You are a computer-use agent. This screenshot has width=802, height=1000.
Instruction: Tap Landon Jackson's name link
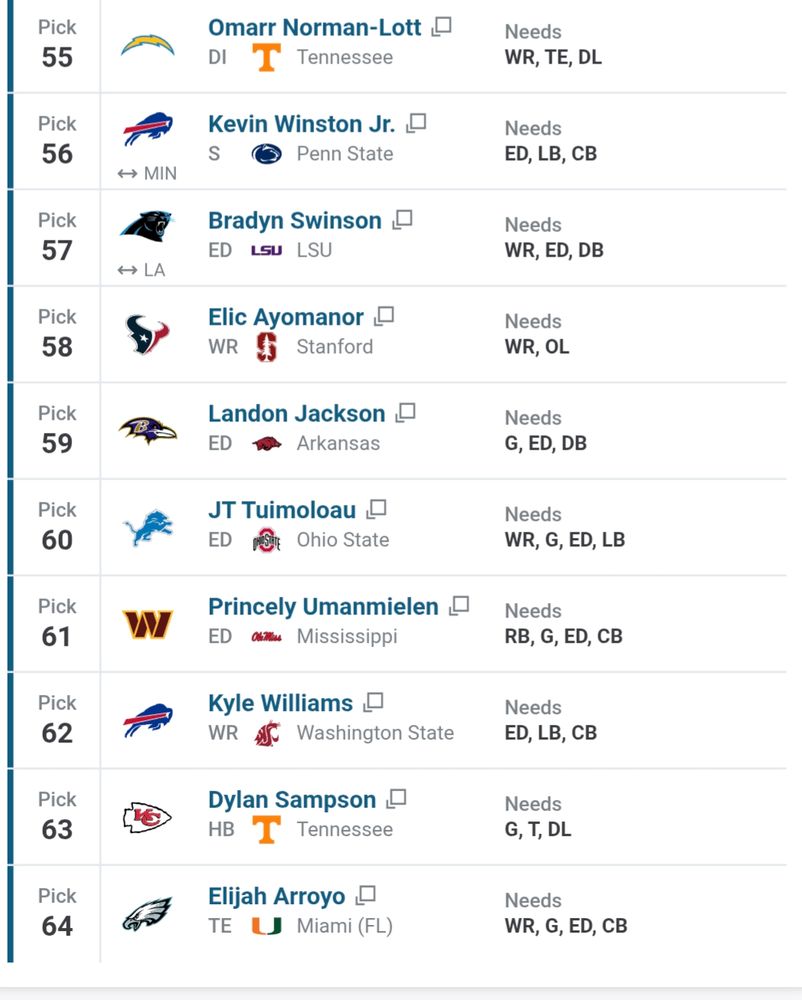point(297,413)
